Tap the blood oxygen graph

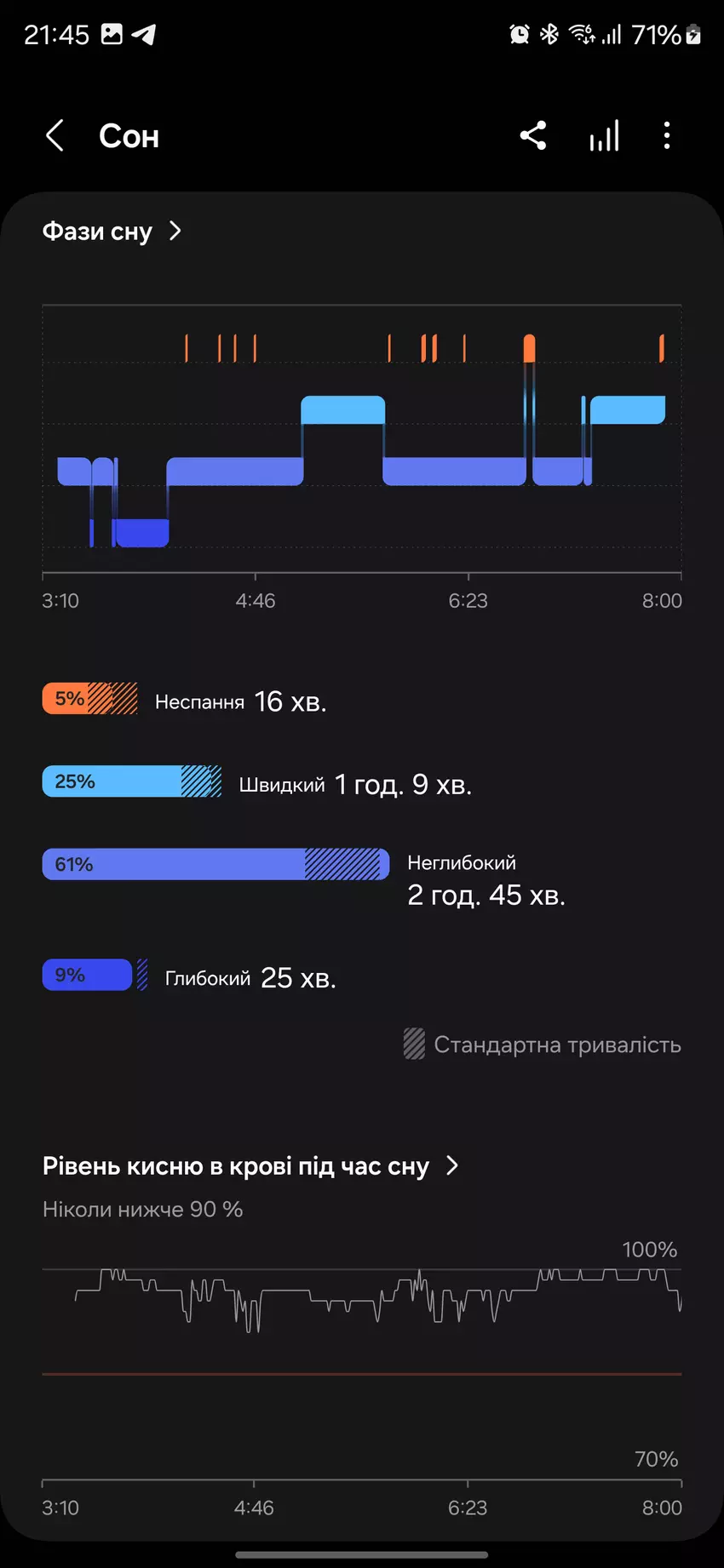(x=362, y=1362)
